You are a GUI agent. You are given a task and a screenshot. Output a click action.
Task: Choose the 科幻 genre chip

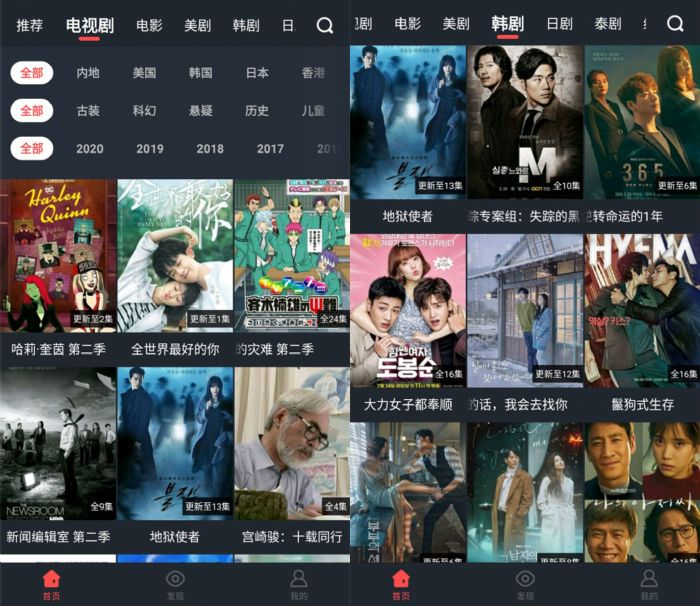144,111
